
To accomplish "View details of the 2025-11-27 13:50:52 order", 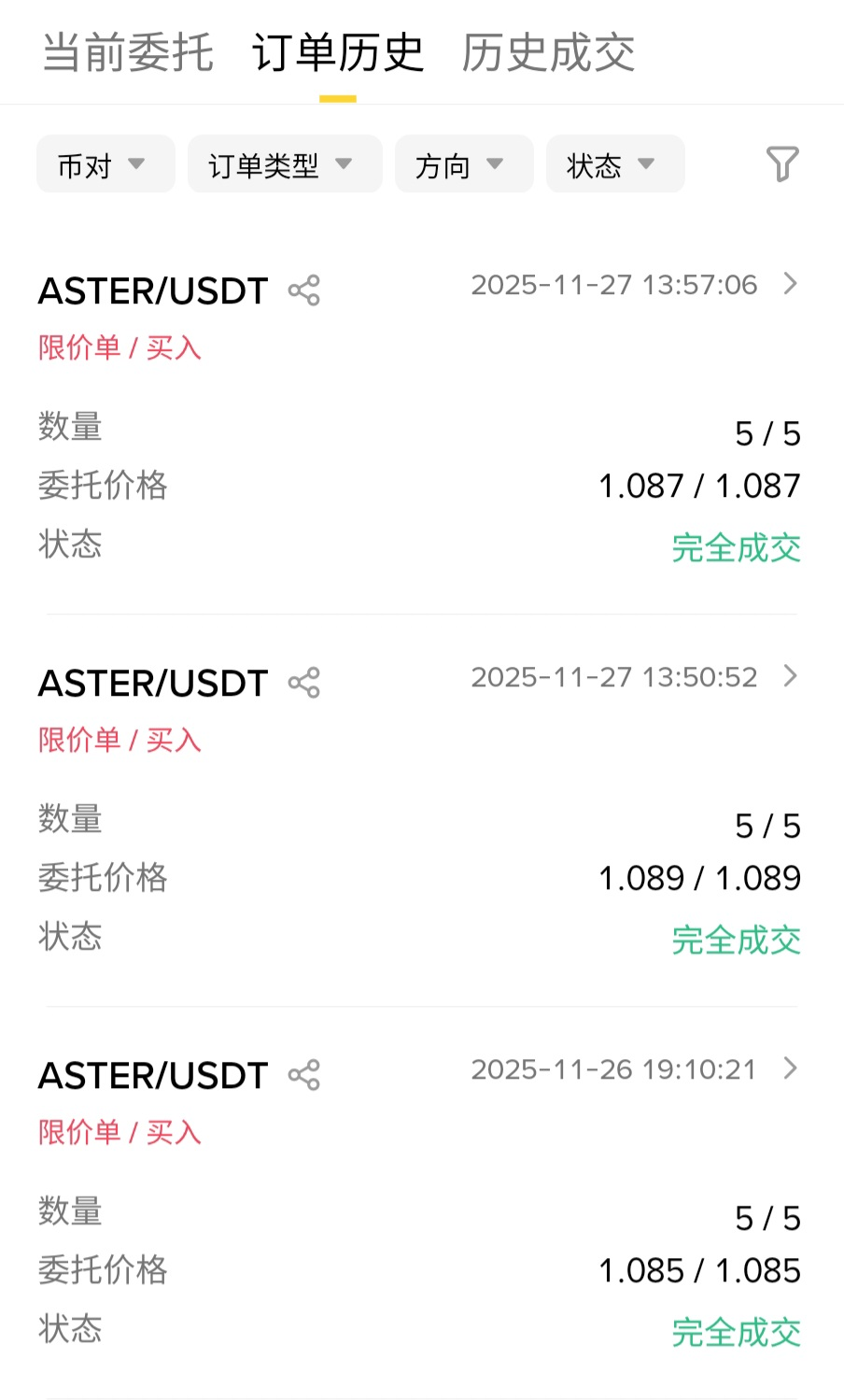I will [x=790, y=676].
